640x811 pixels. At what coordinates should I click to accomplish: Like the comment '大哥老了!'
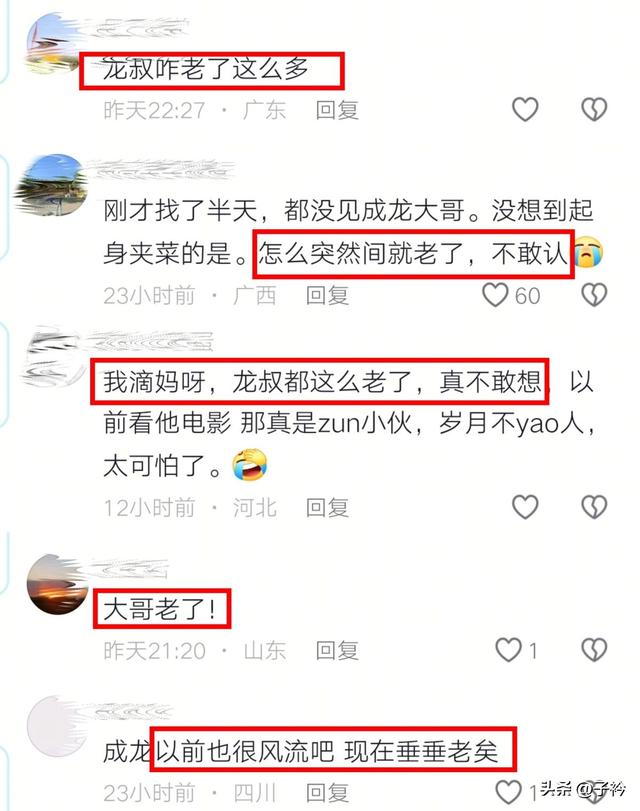pos(510,651)
